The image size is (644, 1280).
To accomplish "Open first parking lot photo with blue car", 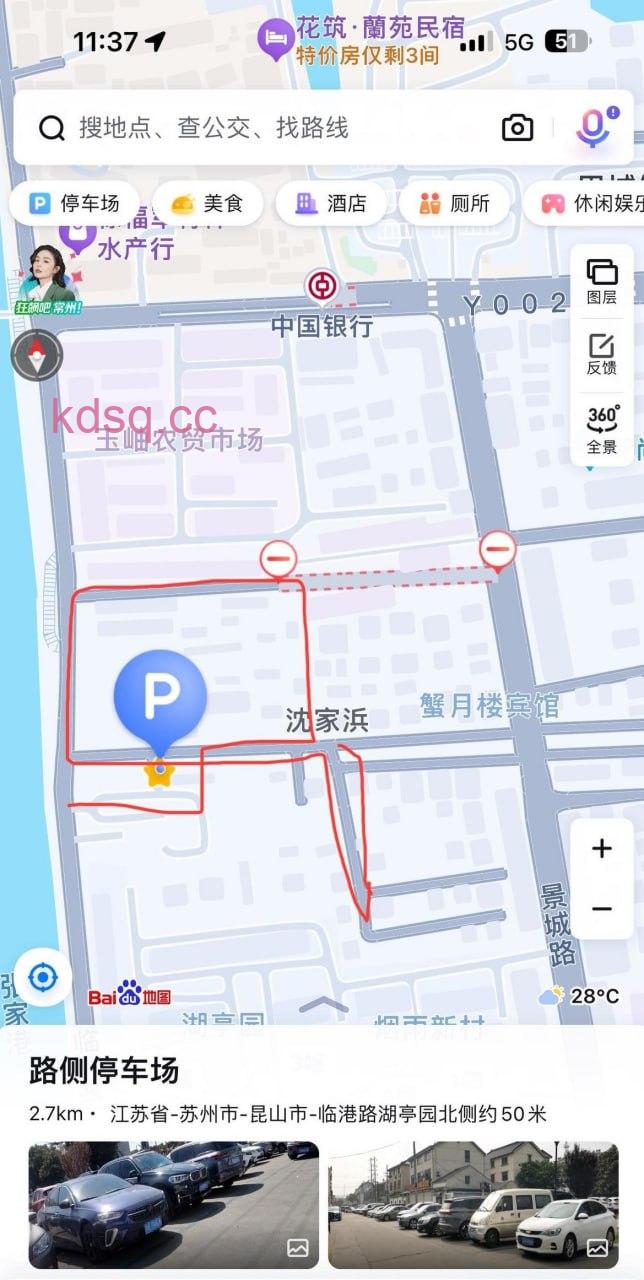I will pos(174,1205).
